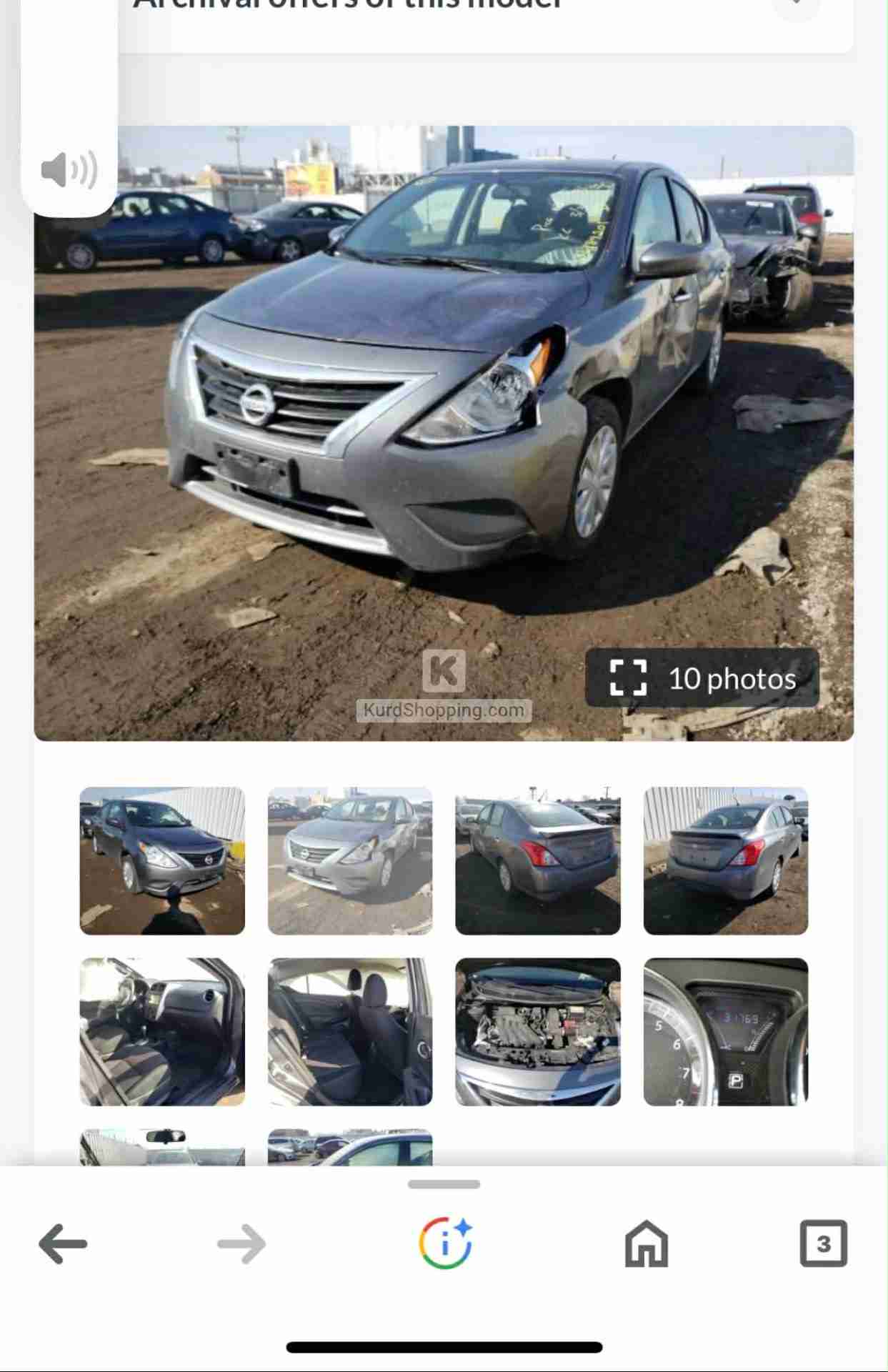Image resolution: width=888 pixels, height=1372 pixels.
Task: Go forward in browser history
Action: [x=241, y=1243]
